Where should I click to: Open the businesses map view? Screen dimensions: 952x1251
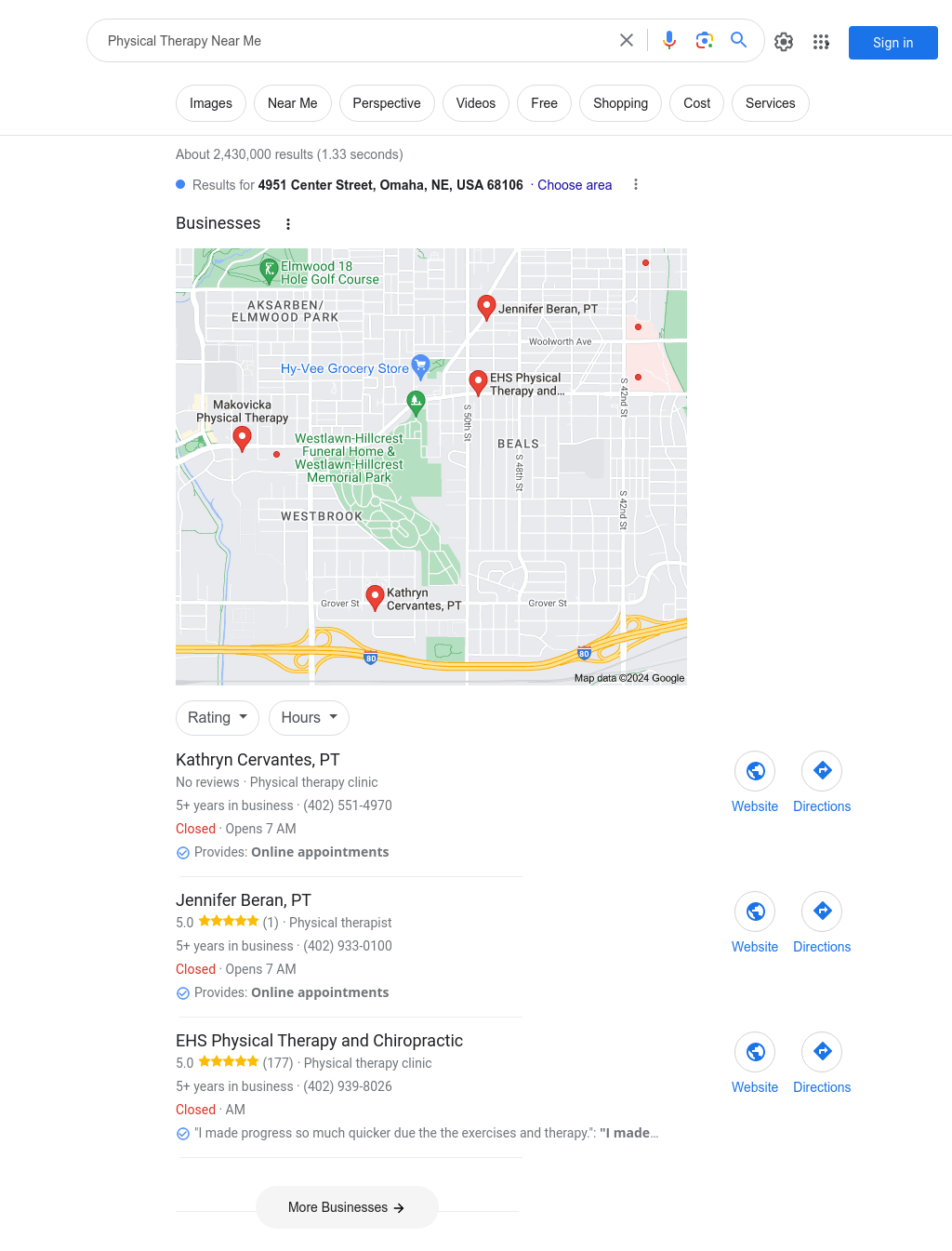430,521
